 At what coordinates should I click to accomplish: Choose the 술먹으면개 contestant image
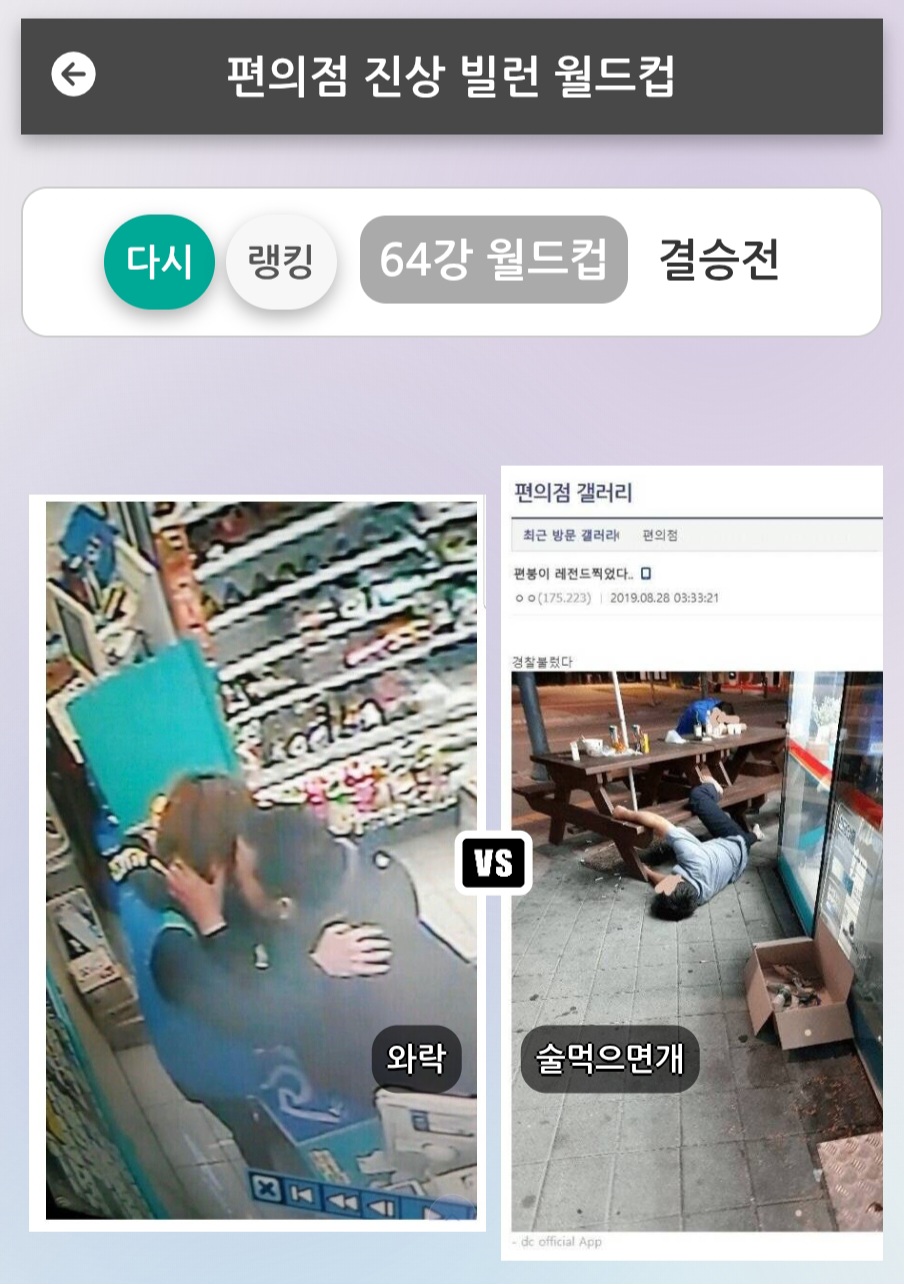[692, 860]
